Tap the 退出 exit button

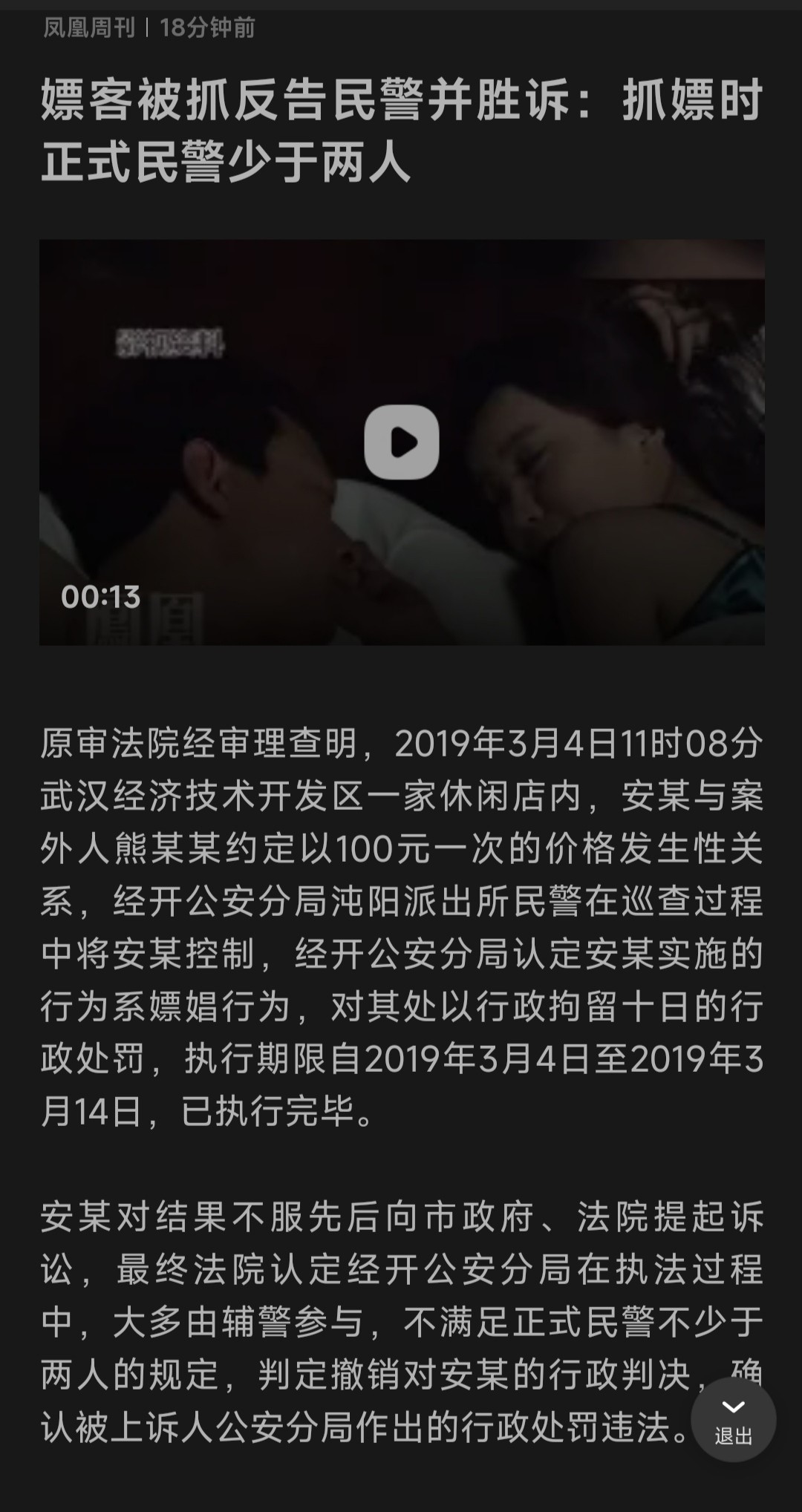point(733,1418)
